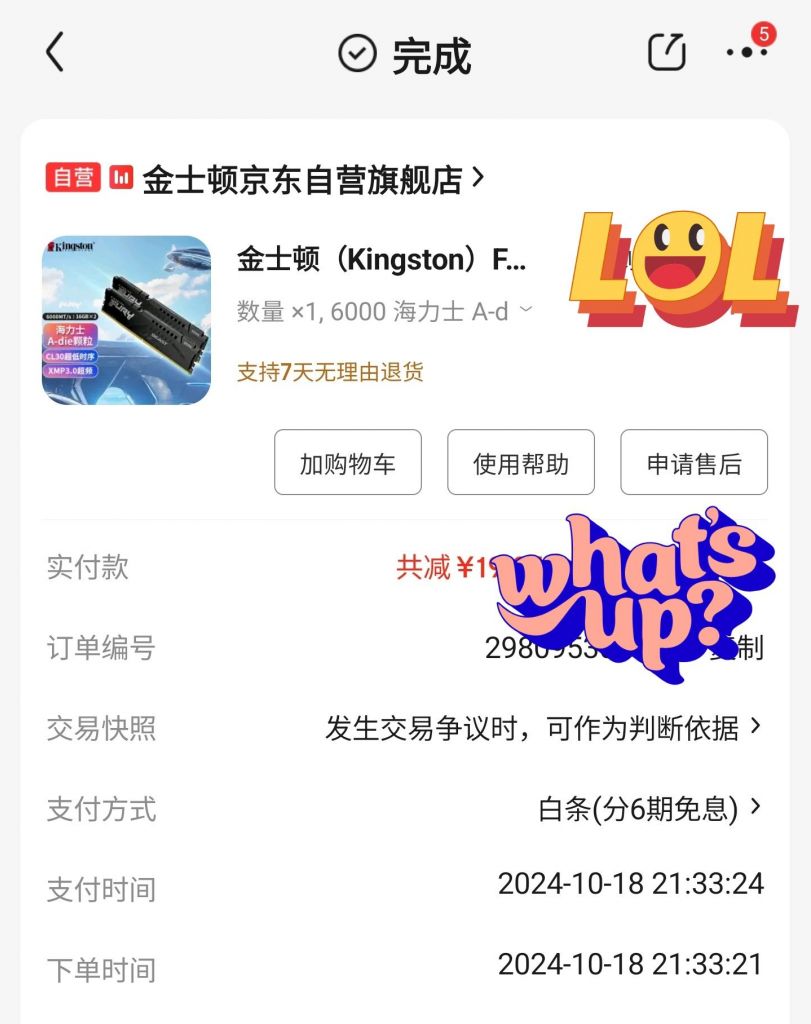Tap the 加购物车 button
The image size is (811, 1024).
point(348,463)
